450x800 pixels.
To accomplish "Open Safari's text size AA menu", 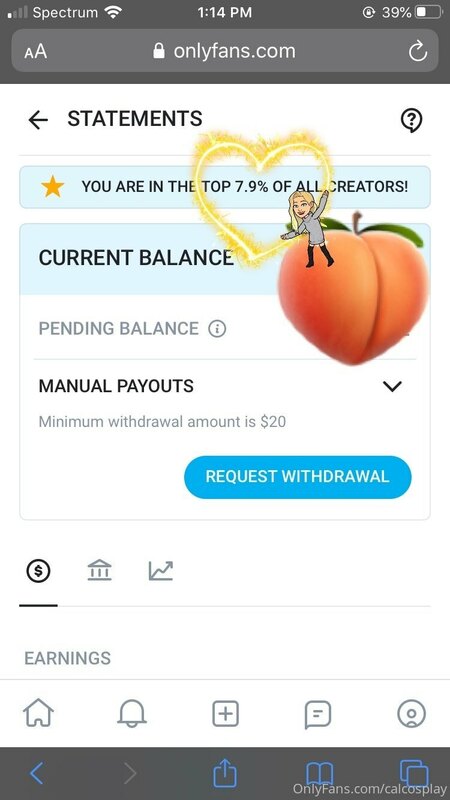I will [x=35, y=52].
